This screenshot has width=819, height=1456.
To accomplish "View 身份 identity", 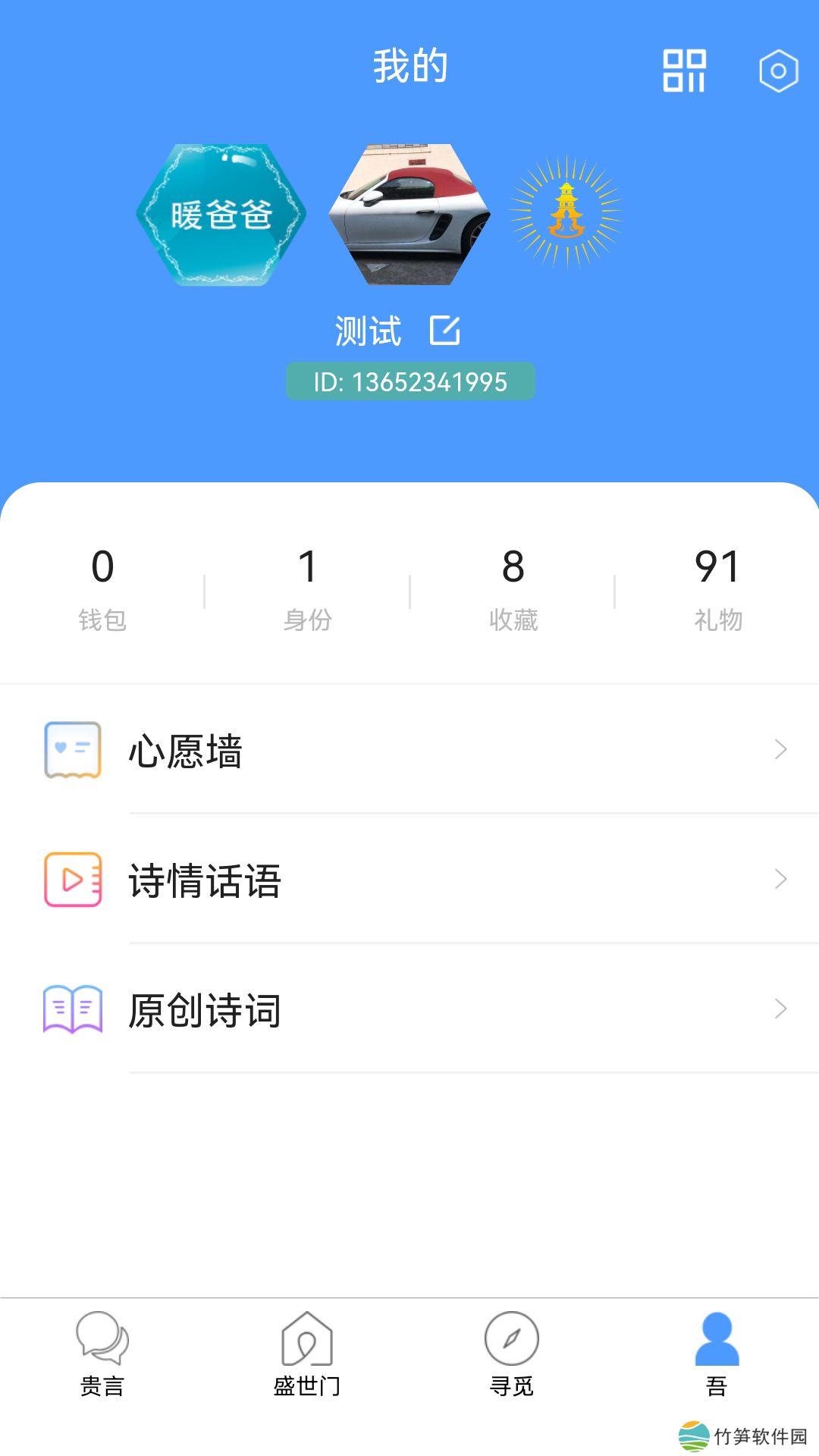I will 307,588.
